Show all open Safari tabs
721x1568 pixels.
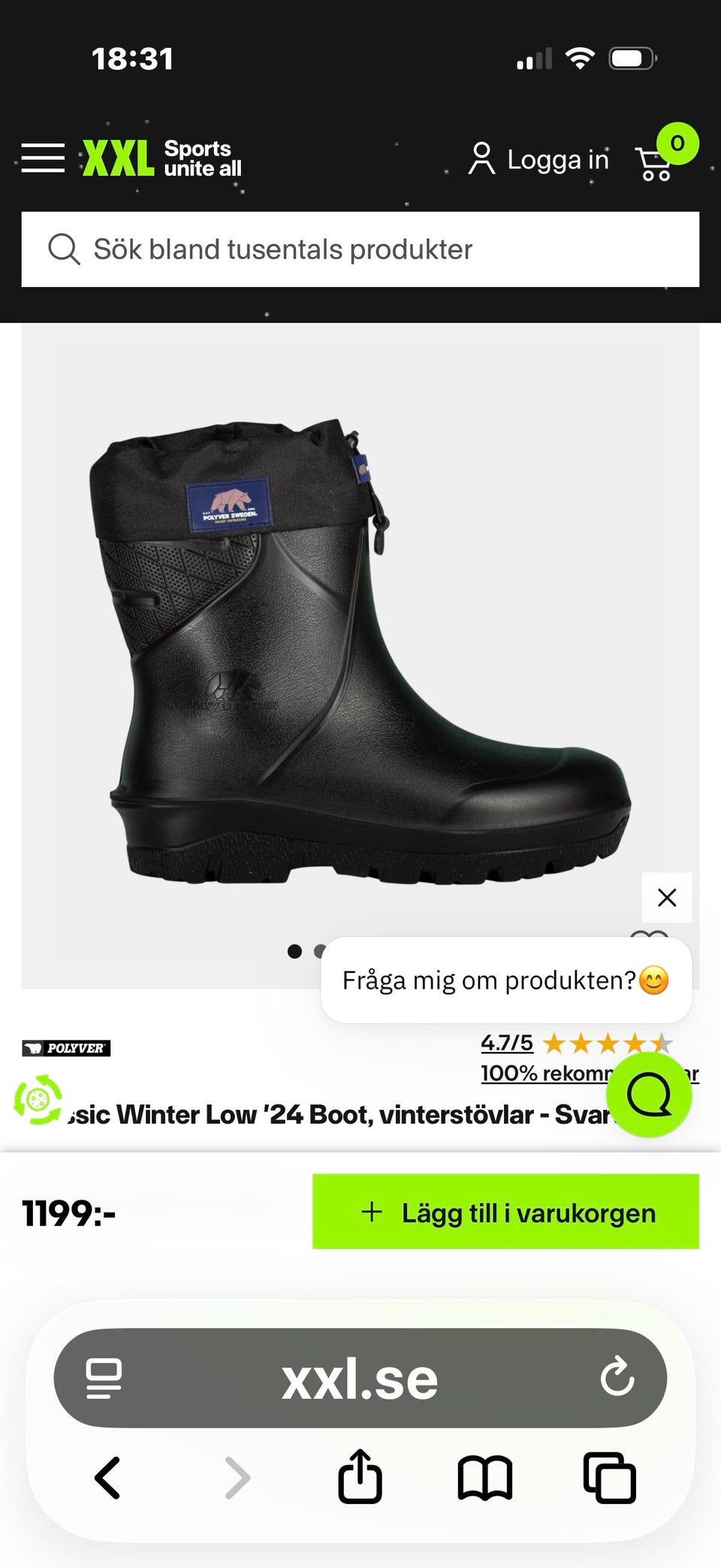609,1478
